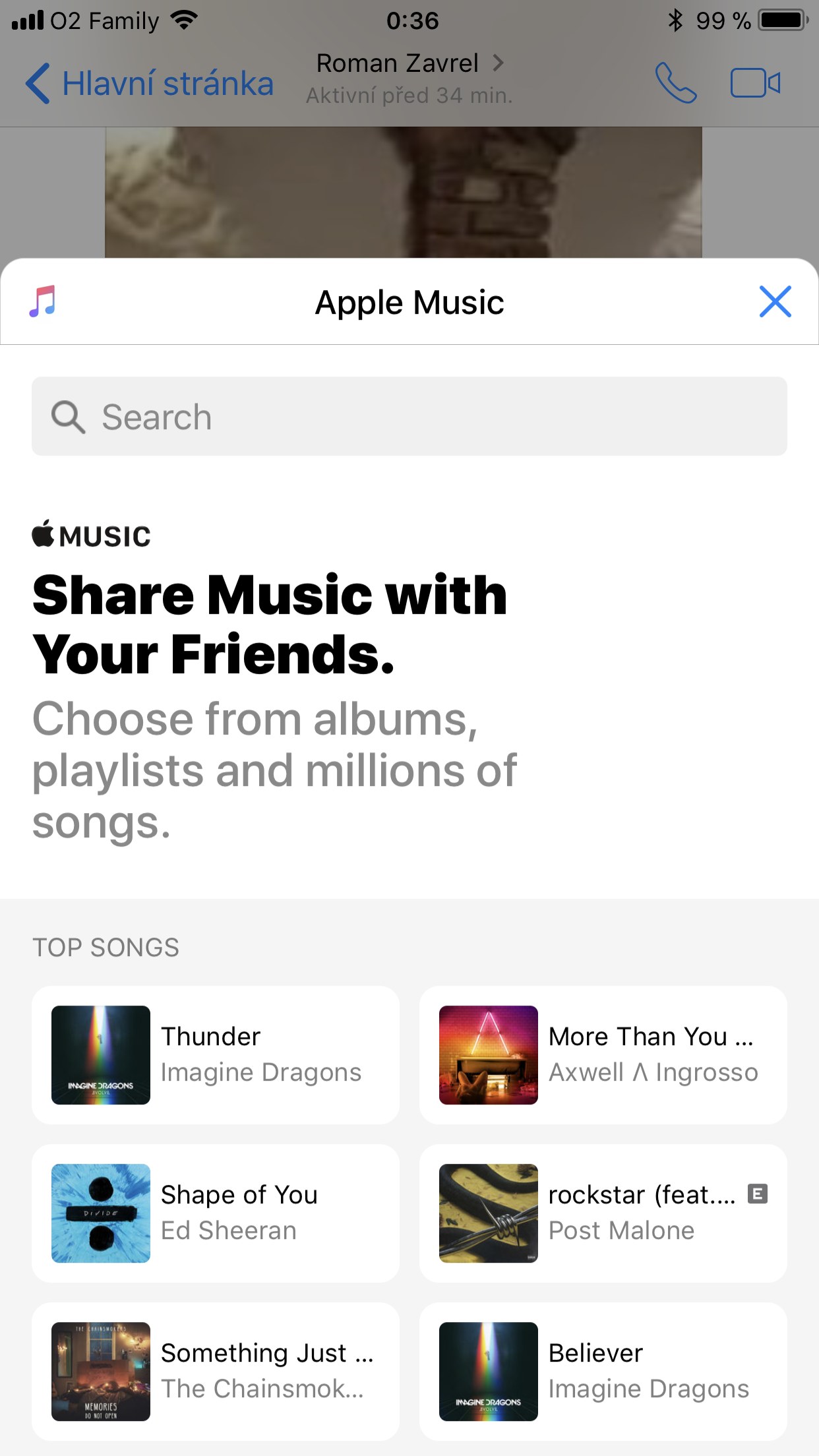Pick Shape of You by Ed Sheeran
This screenshot has width=819, height=1456.
point(215,1213)
